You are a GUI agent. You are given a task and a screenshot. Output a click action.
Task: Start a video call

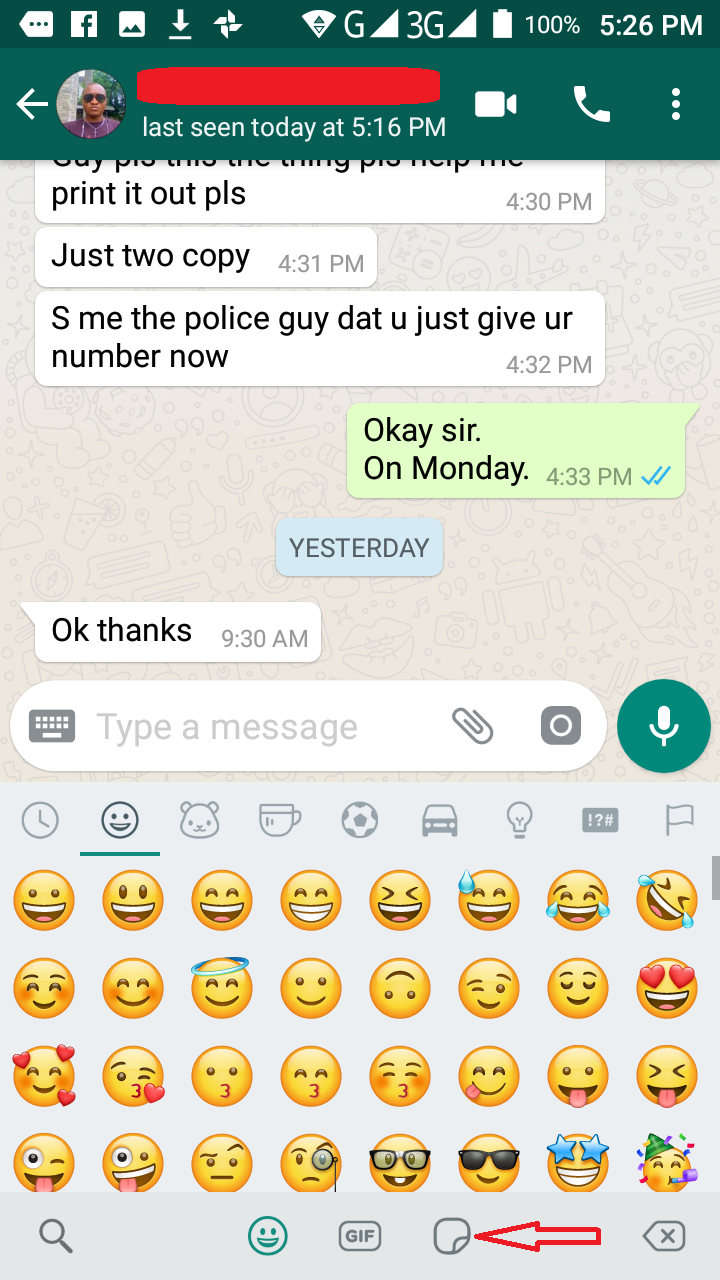coord(495,104)
